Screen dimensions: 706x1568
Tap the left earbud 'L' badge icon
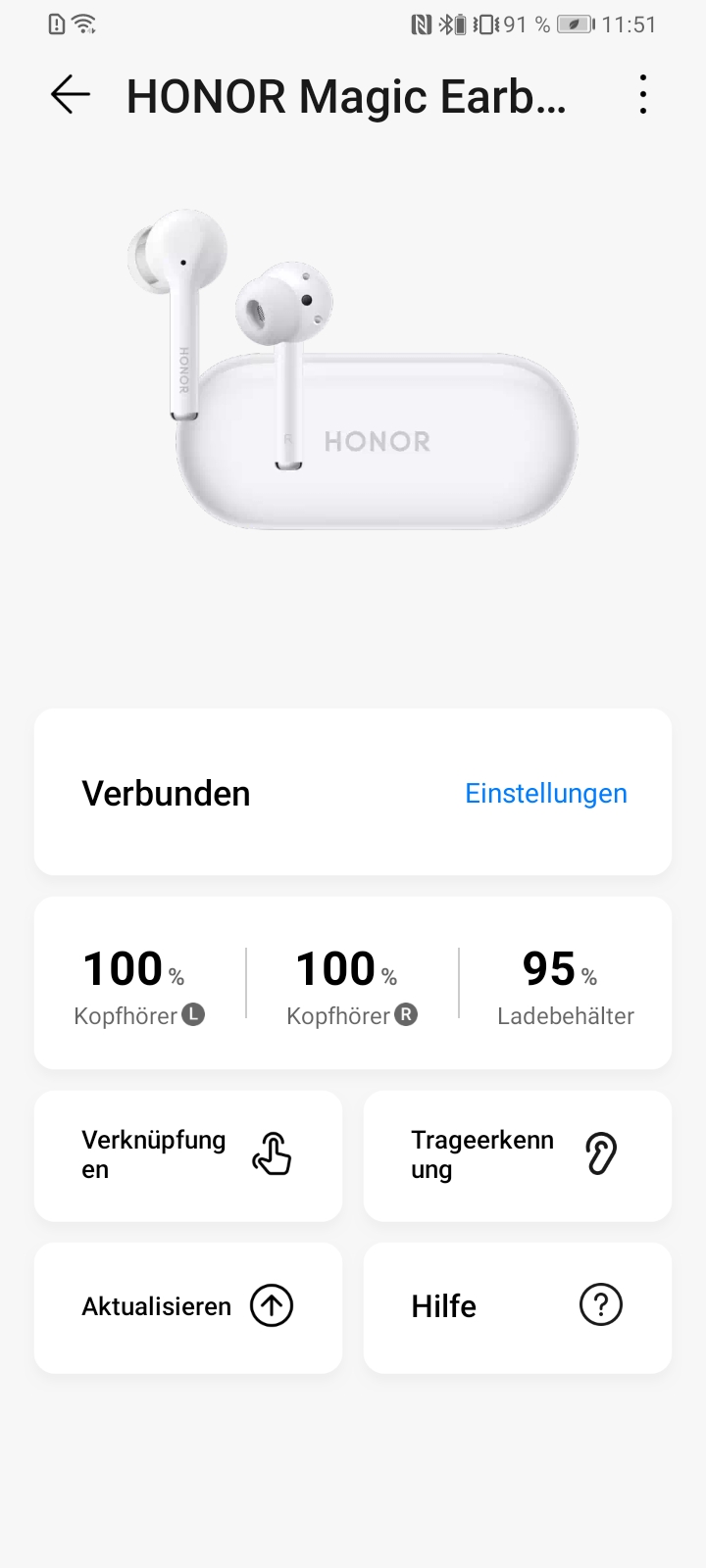[194, 1016]
